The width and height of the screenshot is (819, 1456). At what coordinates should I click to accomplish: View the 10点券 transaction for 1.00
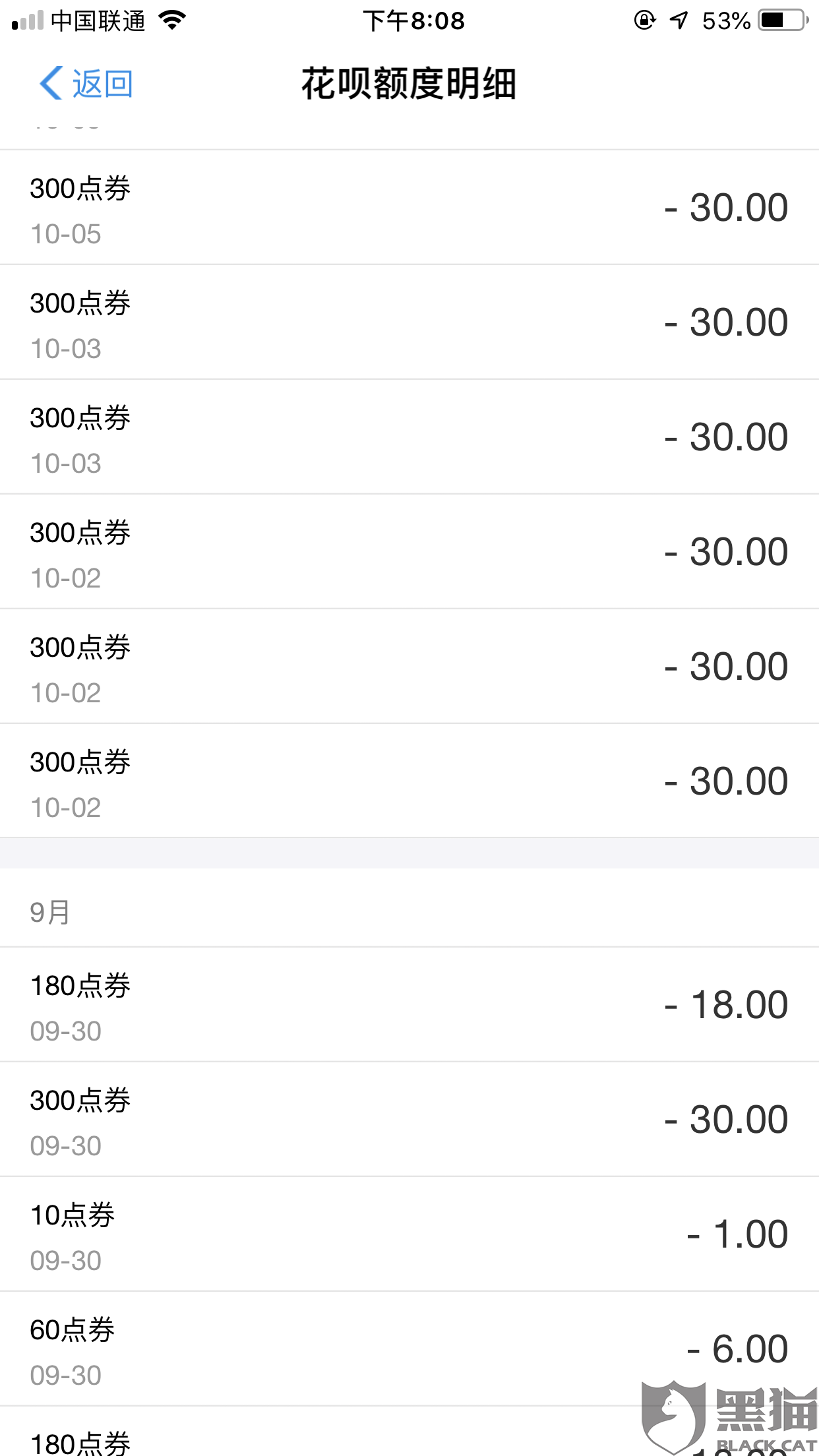(409, 1234)
